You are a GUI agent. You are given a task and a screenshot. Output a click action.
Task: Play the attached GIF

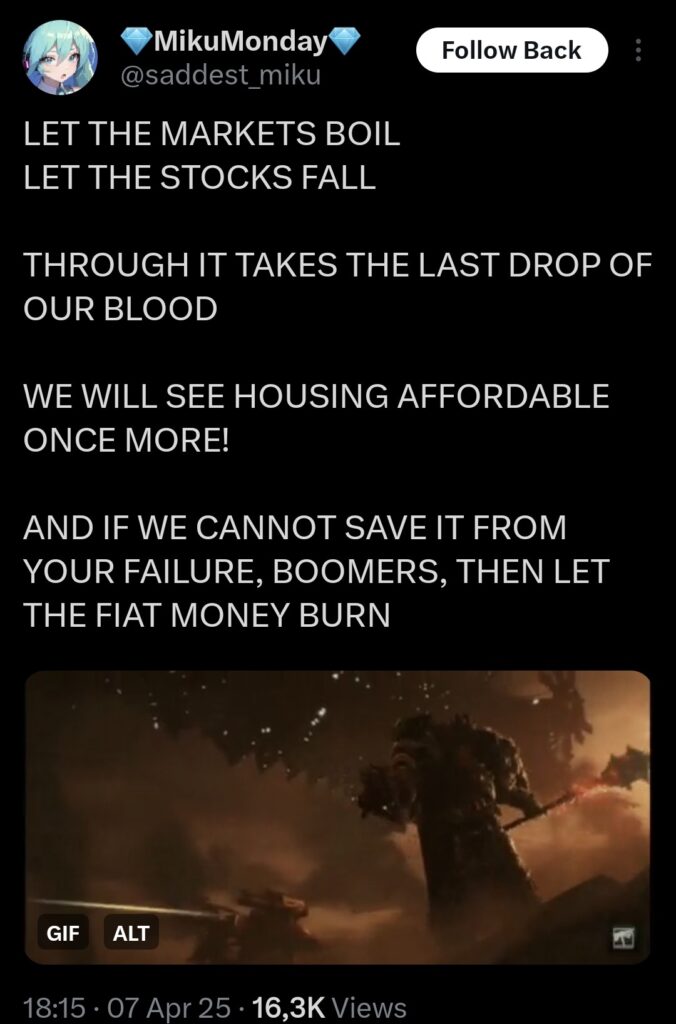click(x=338, y=815)
